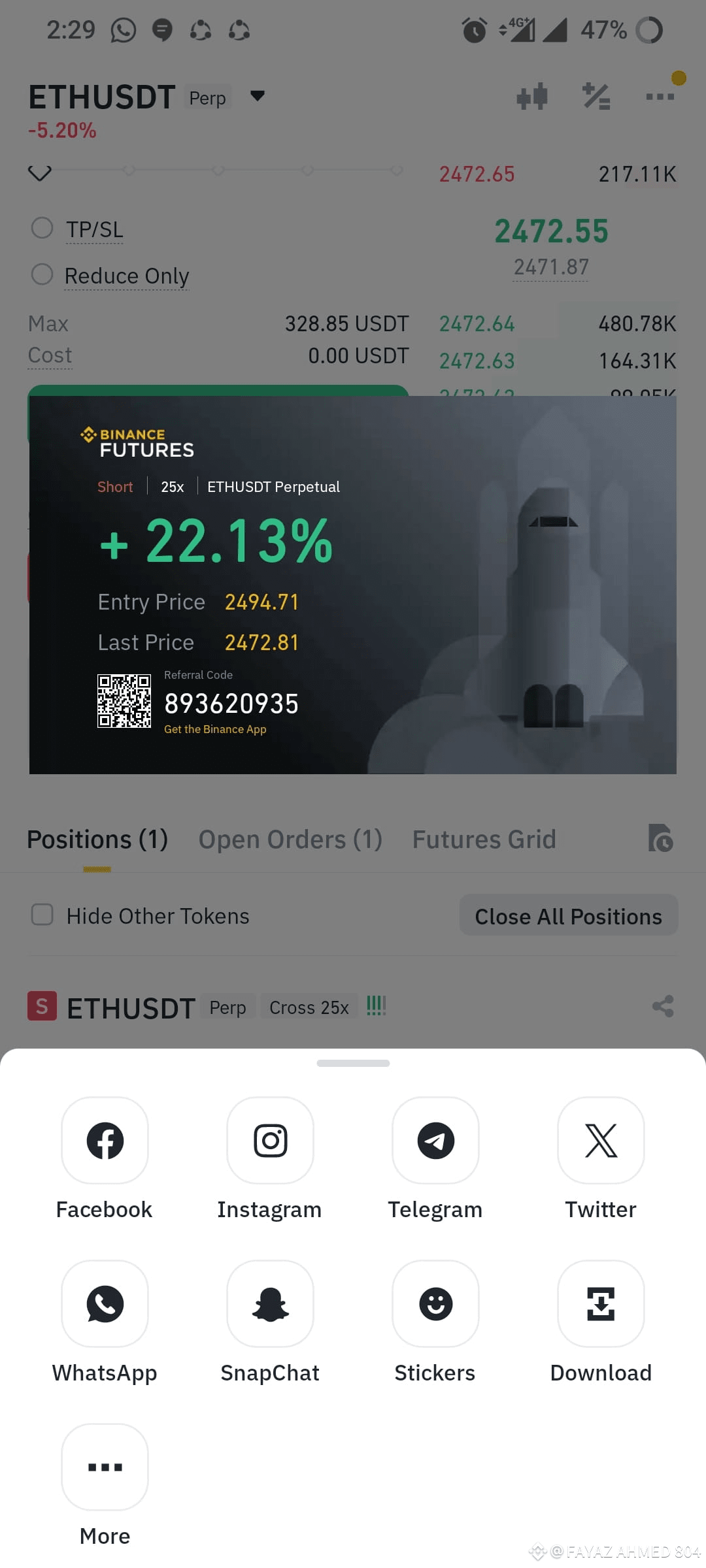Send the share card through WhatsApp
This screenshot has width=706, height=1568.
[x=105, y=1305]
